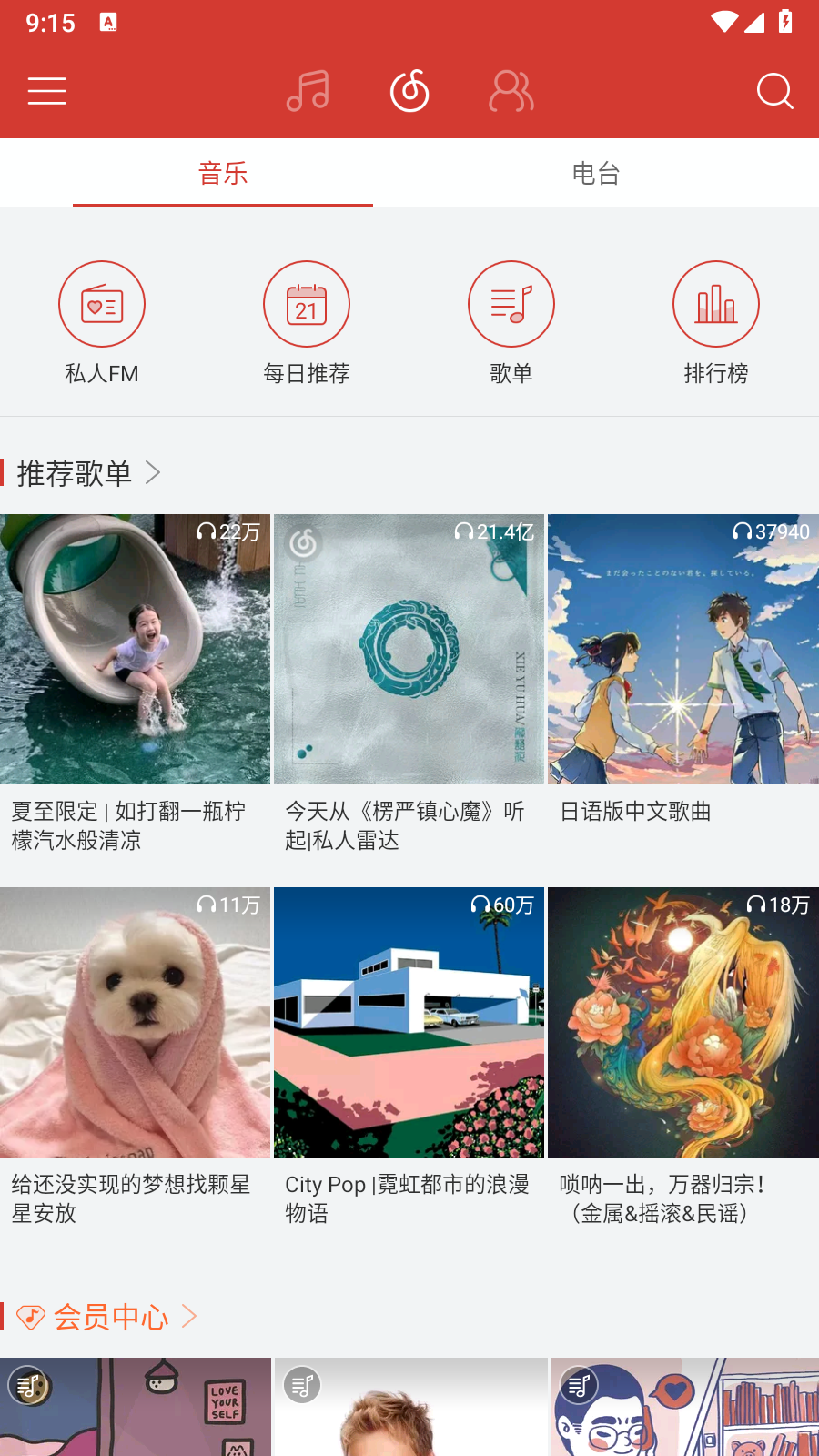Open playlist 今天从《楞严镇心魔》听起
Image resolution: width=819 pixels, height=1456 pixels.
pyautogui.click(x=409, y=649)
